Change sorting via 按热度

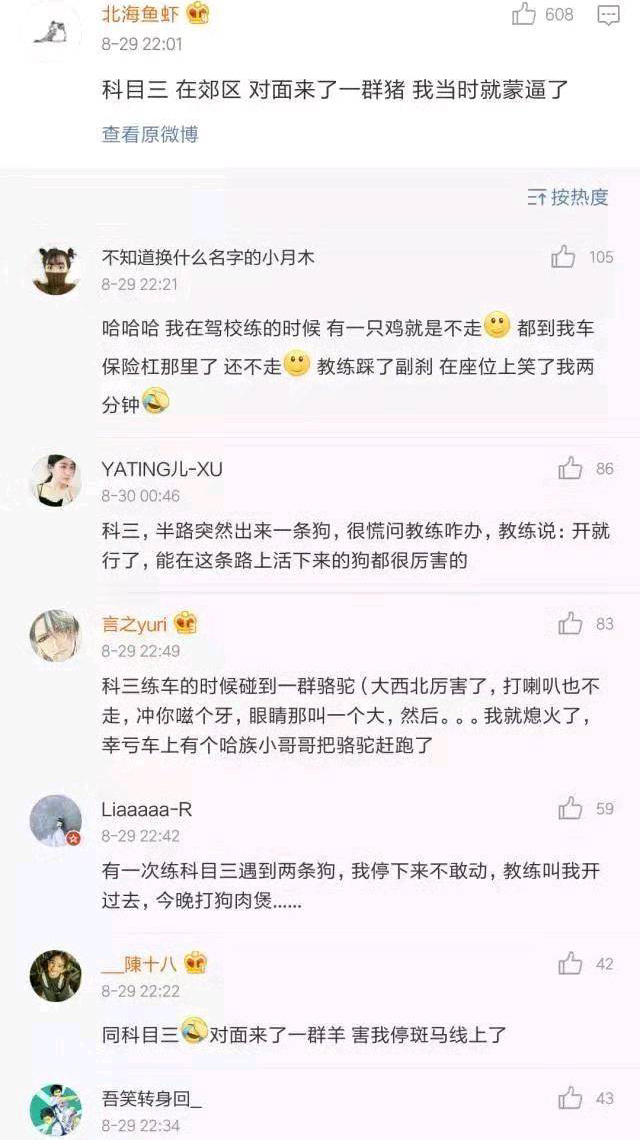[x=568, y=197]
